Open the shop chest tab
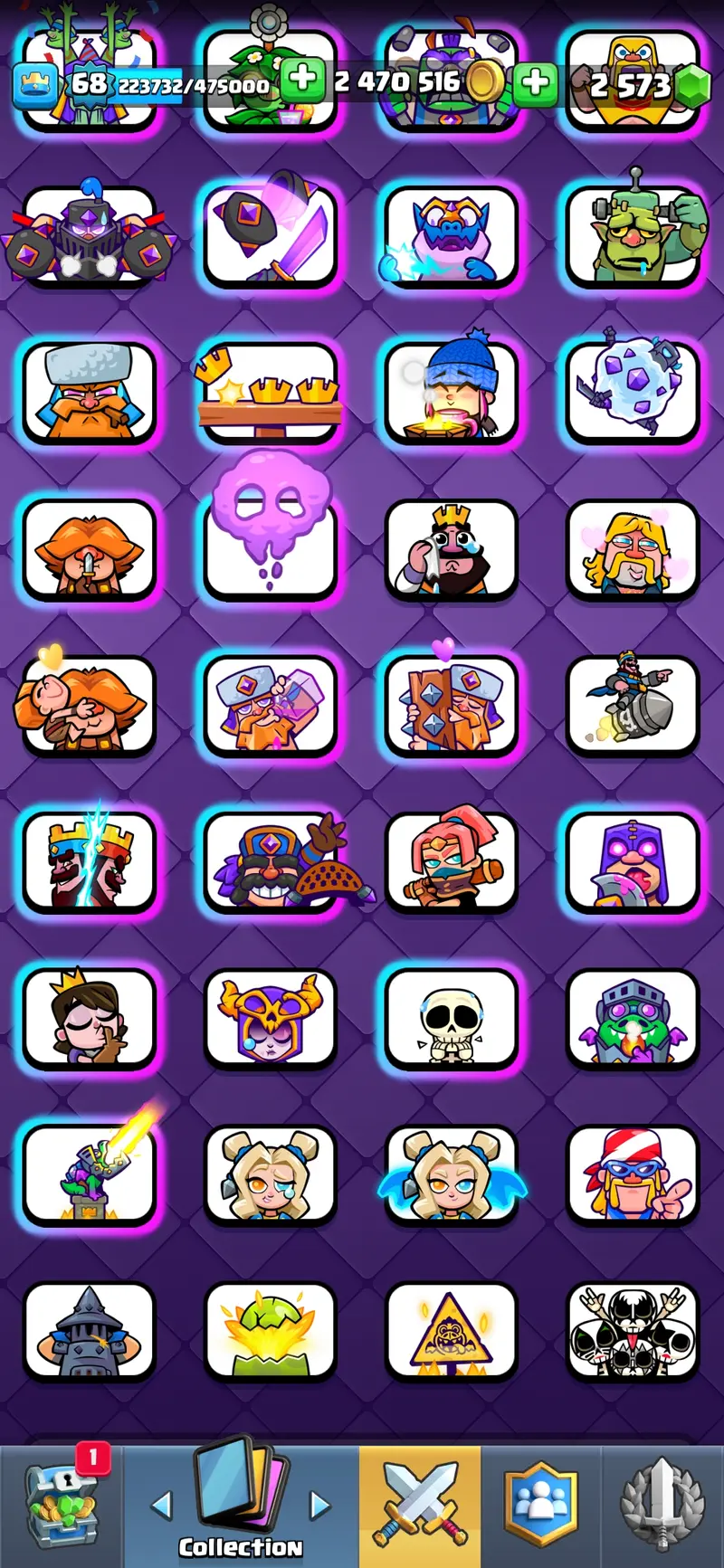724x1568 pixels. coord(62,1506)
